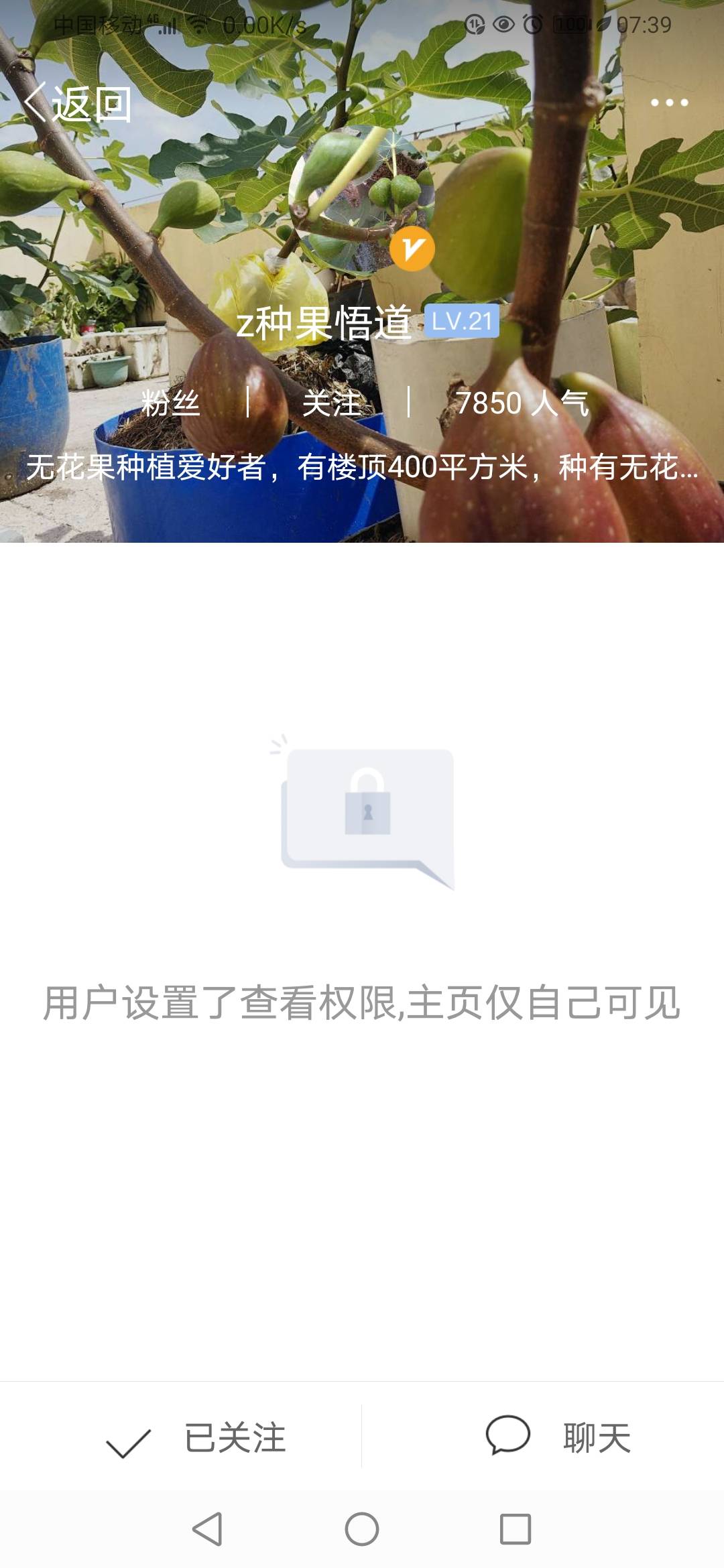Tap the system home button
Viewport: 724px width, 1568px height.
click(x=362, y=1529)
